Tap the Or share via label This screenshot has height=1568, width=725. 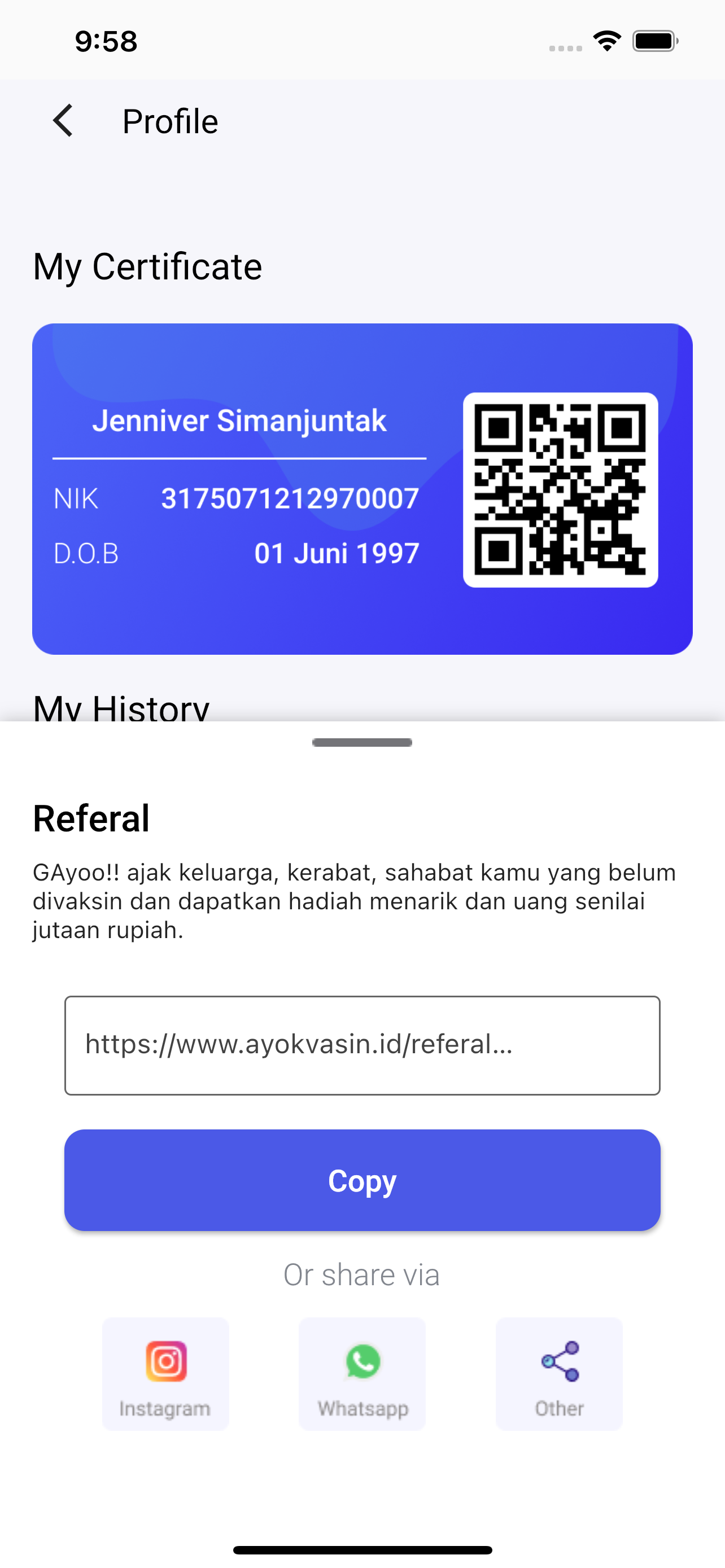click(361, 1274)
